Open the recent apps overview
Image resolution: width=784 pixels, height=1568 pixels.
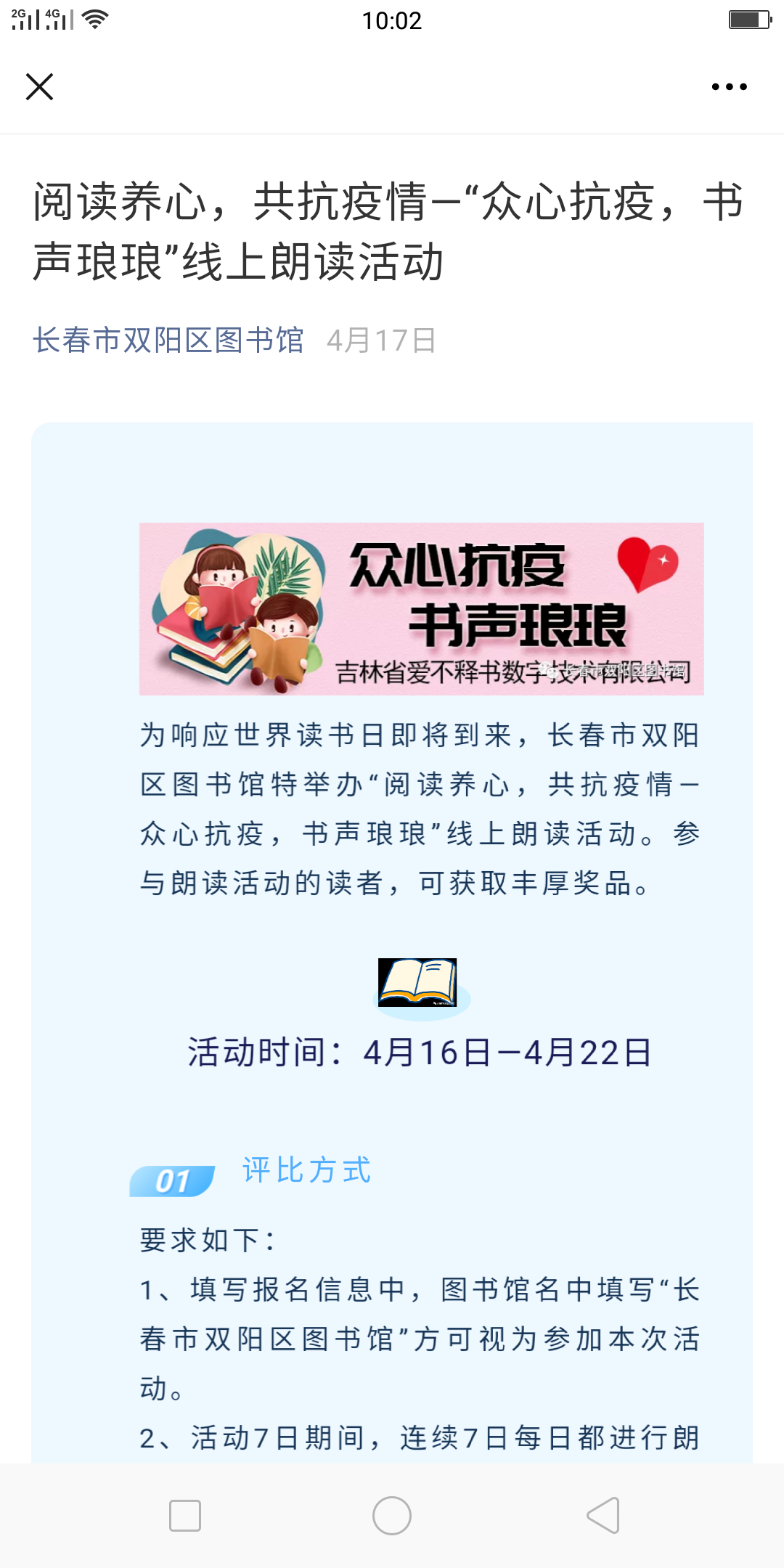point(184,1516)
